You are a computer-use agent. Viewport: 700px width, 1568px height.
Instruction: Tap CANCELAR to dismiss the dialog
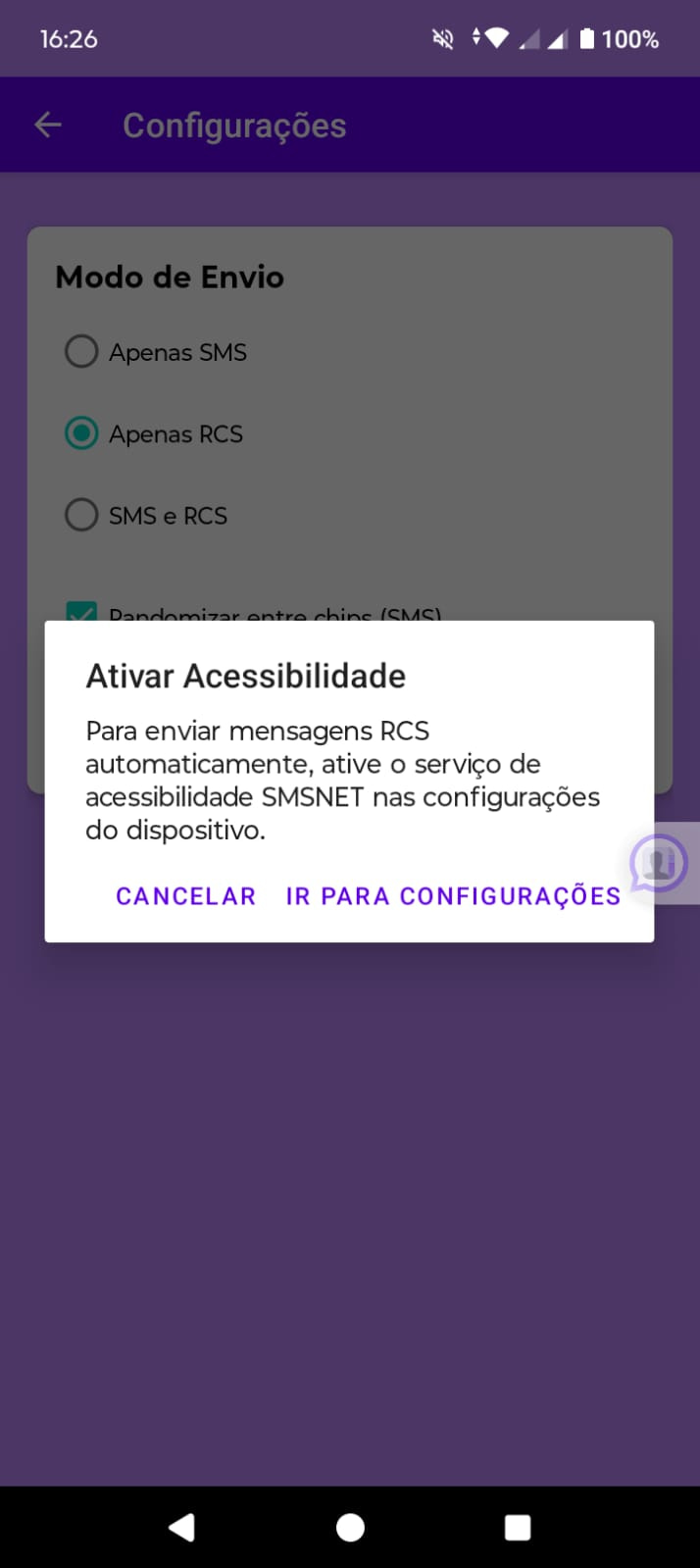[185, 896]
